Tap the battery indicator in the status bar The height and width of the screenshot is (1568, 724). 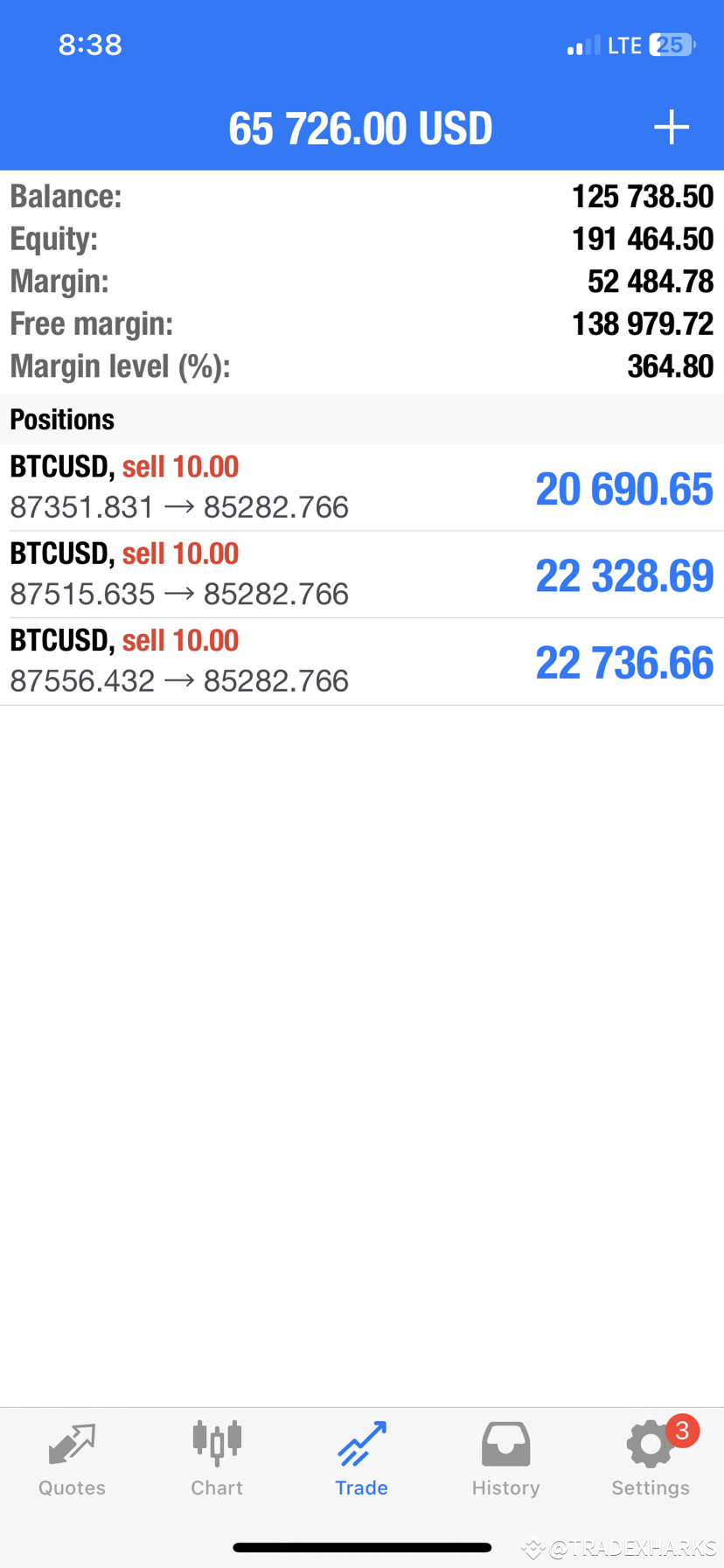tap(667, 45)
